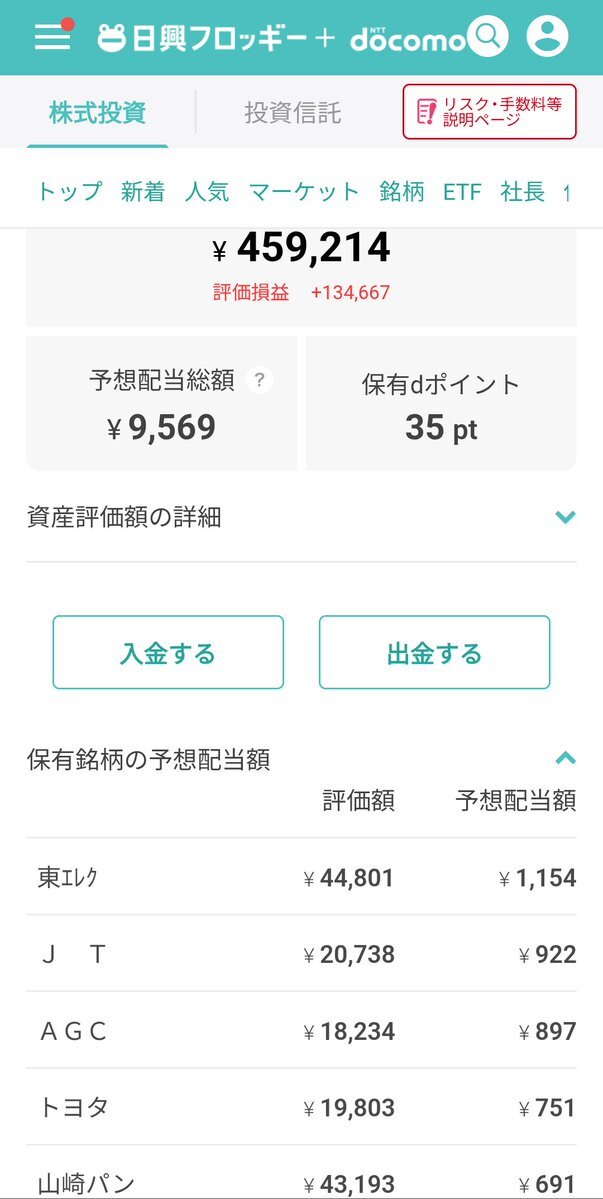Tap the help icon beside 予想配当総額
603x1199 pixels.
[x=260, y=379]
